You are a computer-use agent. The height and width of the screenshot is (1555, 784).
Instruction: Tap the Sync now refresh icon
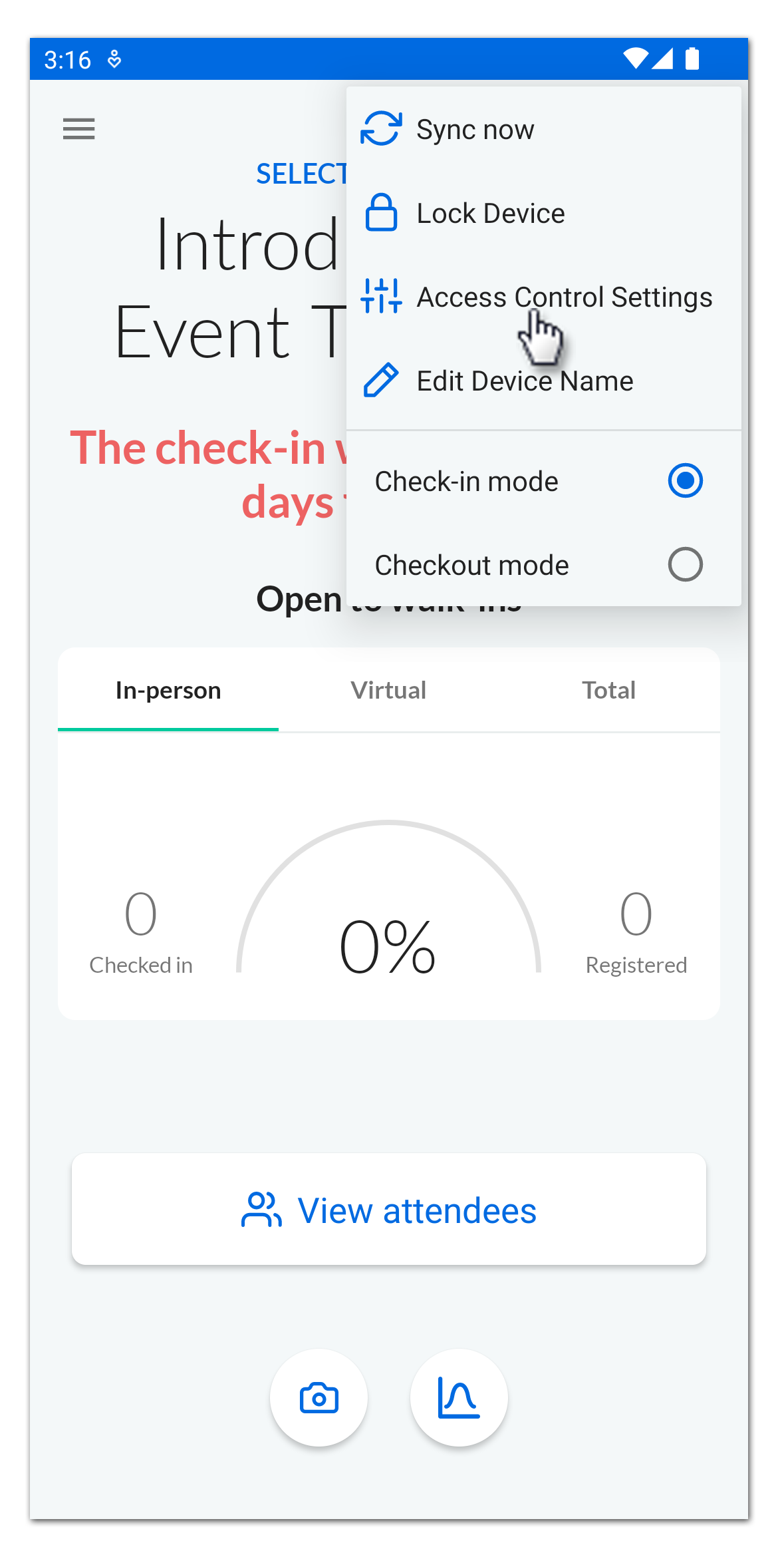tap(382, 128)
